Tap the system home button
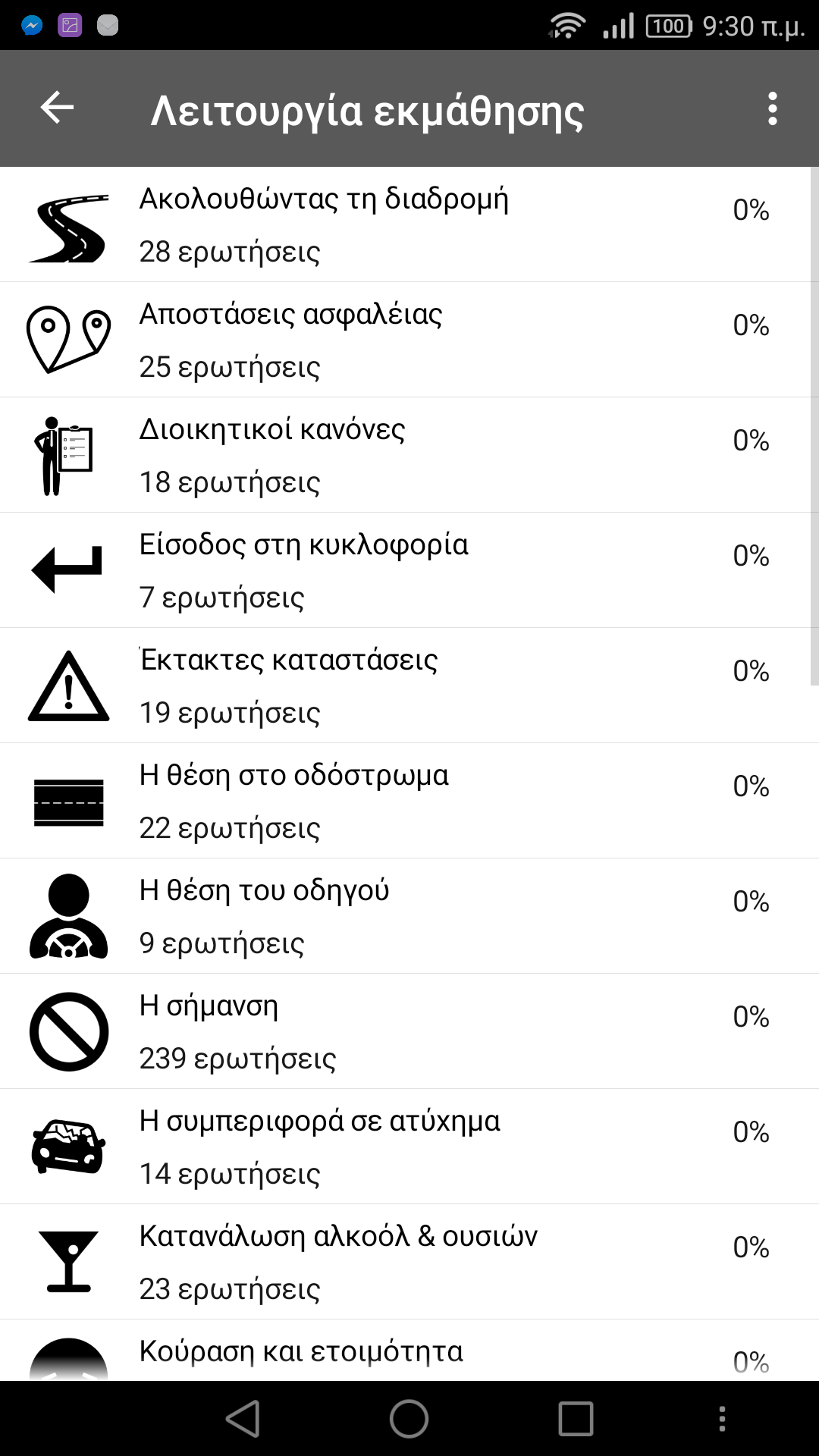Image resolution: width=819 pixels, height=1456 pixels. (409, 1418)
